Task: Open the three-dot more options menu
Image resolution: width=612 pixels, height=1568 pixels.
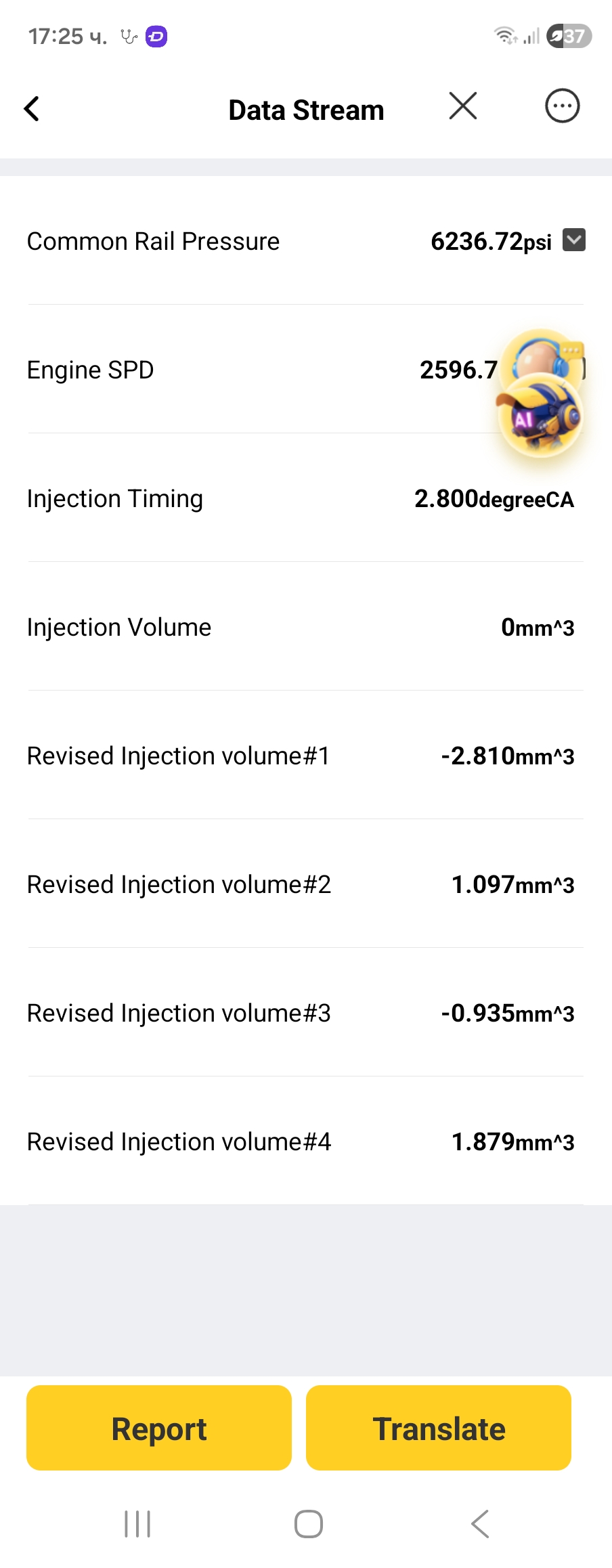Action: [561, 106]
